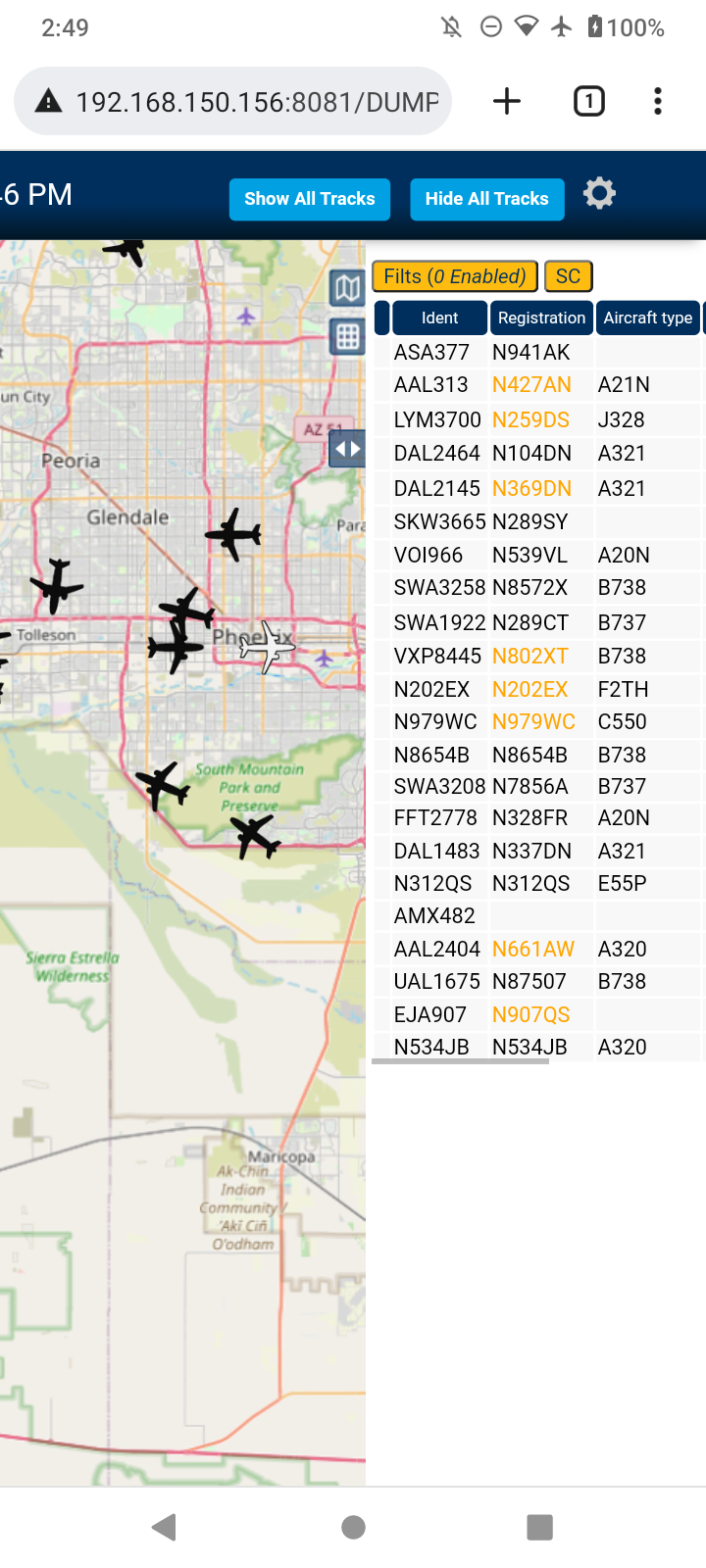Open registration link N802XT
Screen dimensions: 706x1568
click(x=530, y=656)
